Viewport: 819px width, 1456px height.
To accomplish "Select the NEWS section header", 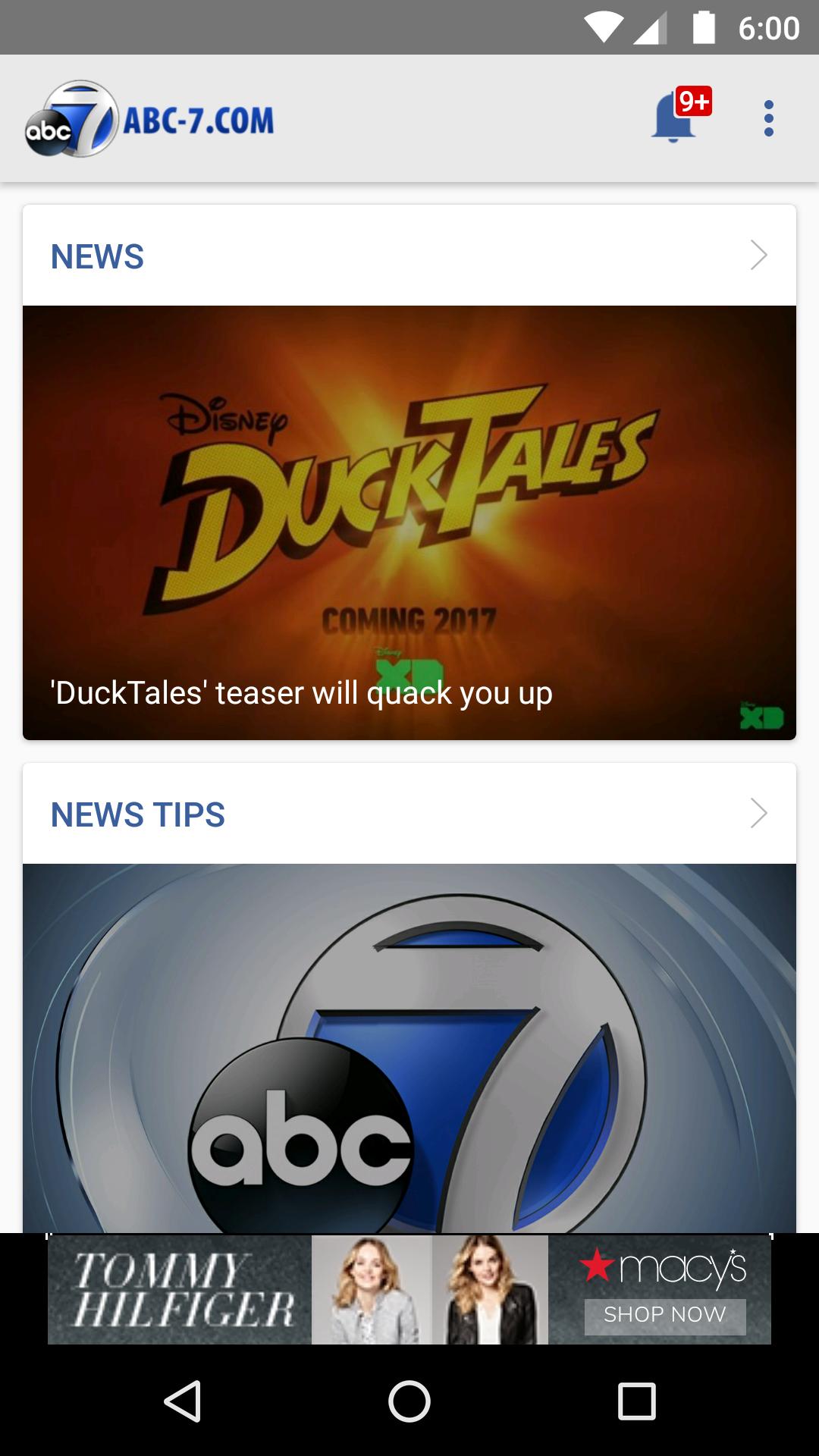I will 97,256.
